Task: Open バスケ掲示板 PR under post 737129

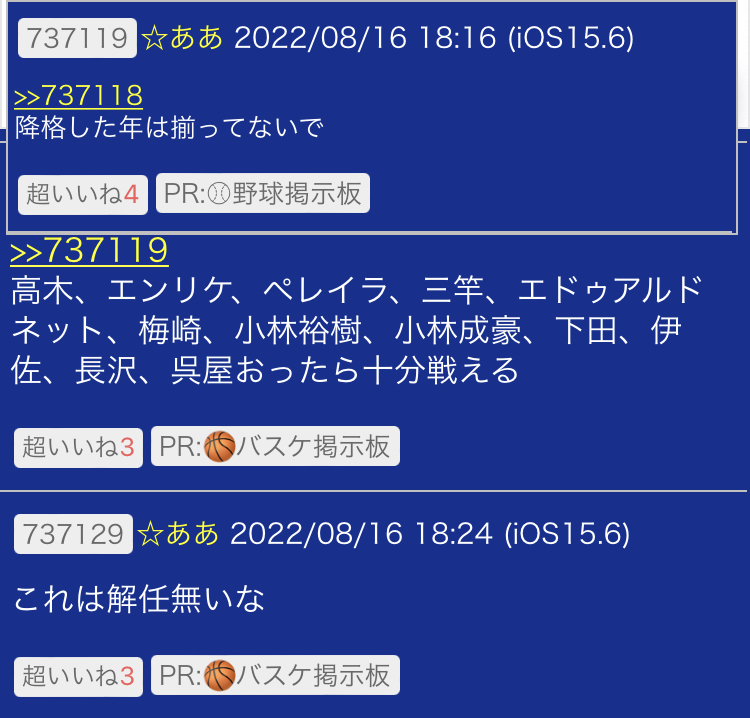Action: tap(275, 676)
